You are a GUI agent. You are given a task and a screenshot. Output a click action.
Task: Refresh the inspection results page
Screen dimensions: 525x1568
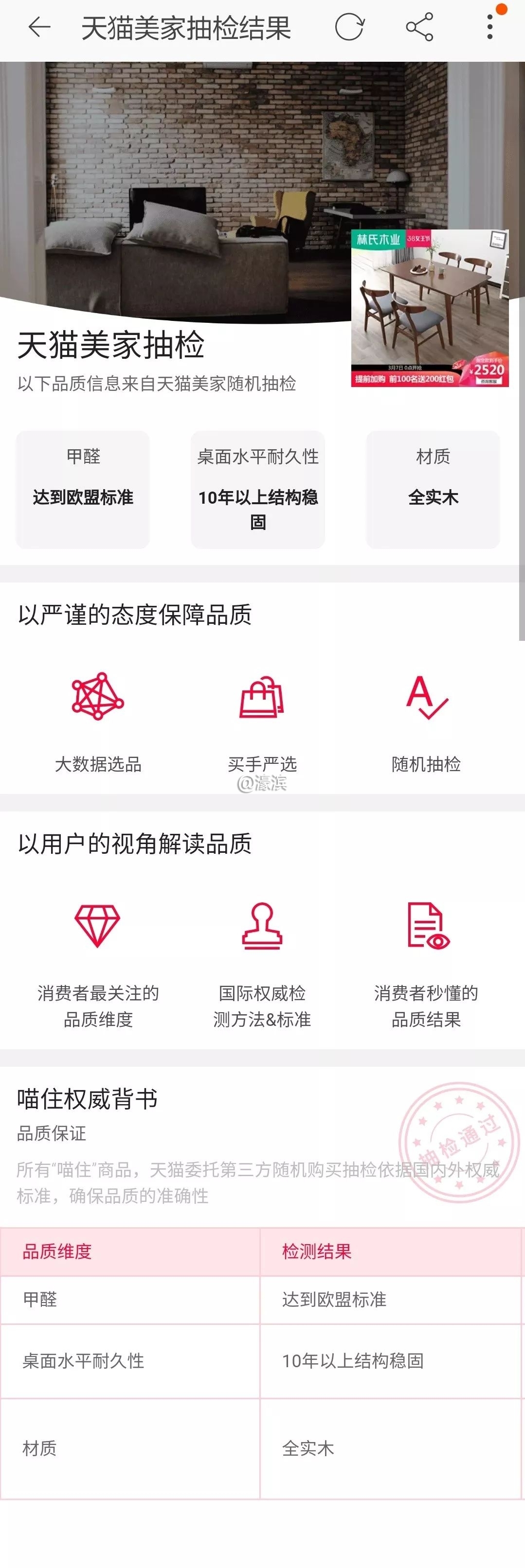[x=349, y=27]
